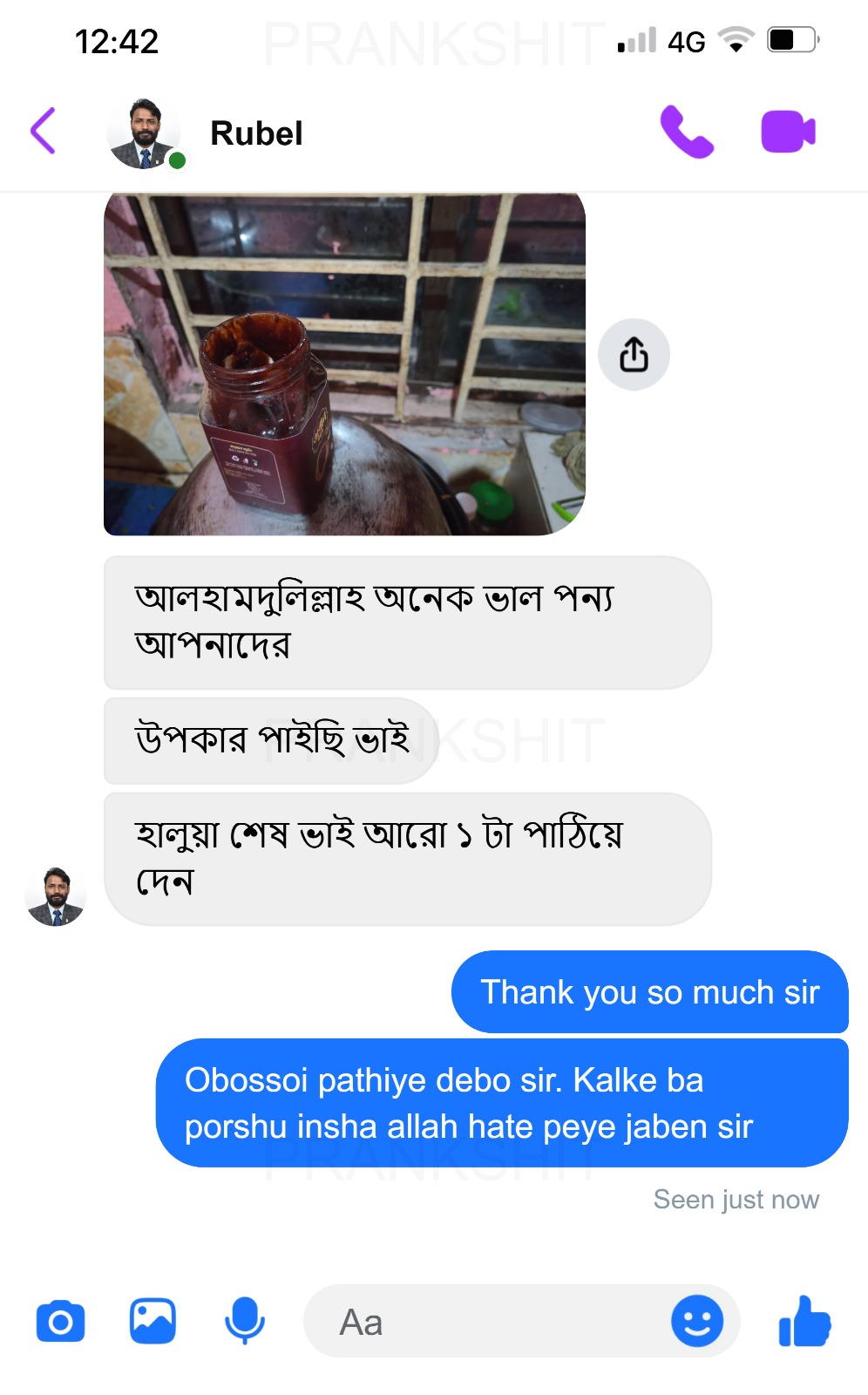Send a thumbs-up like
Viewport: 868px width, 1395px height.
point(804,1322)
